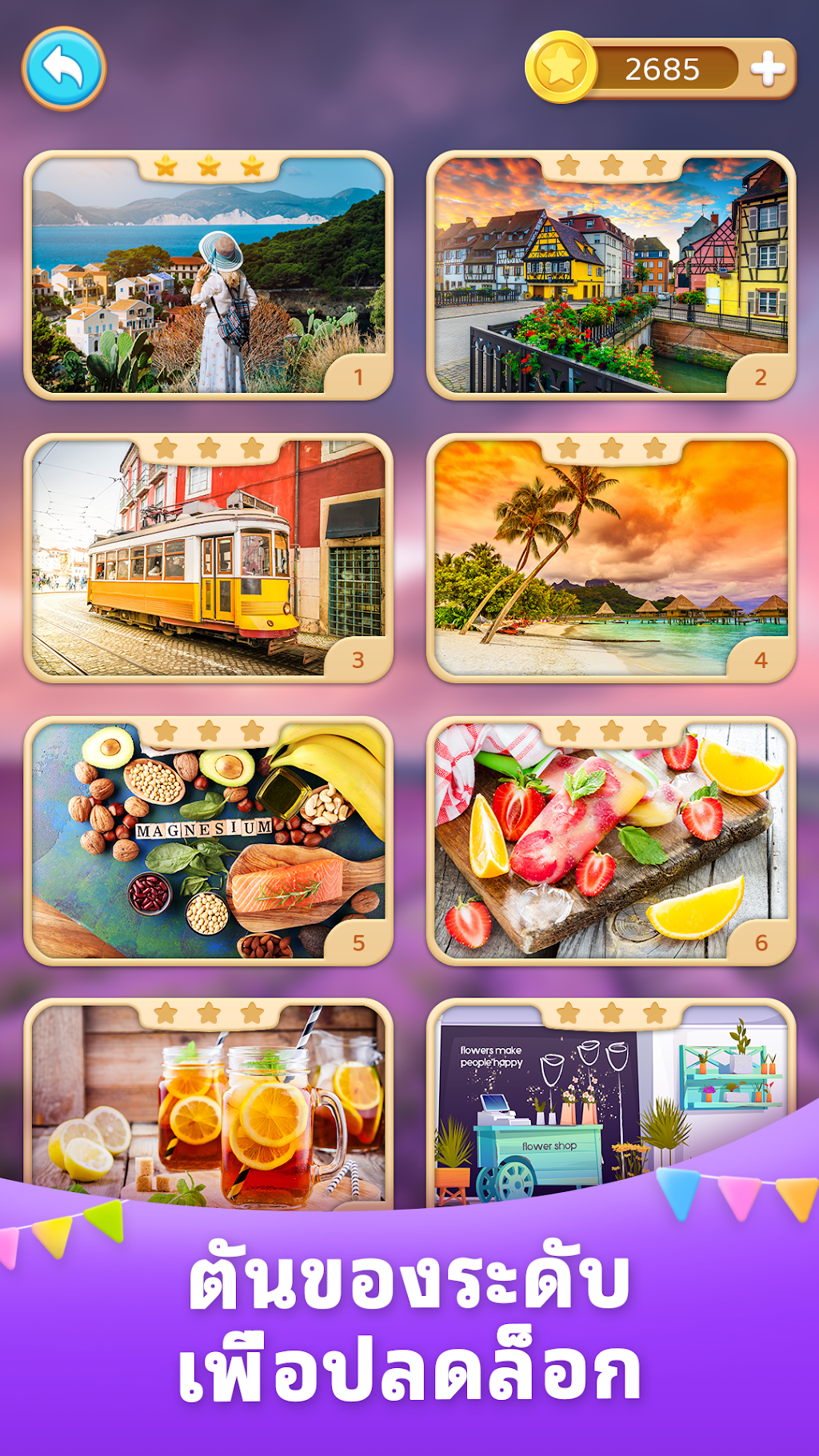Select the iced lemon tea level tile

point(209,1104)
